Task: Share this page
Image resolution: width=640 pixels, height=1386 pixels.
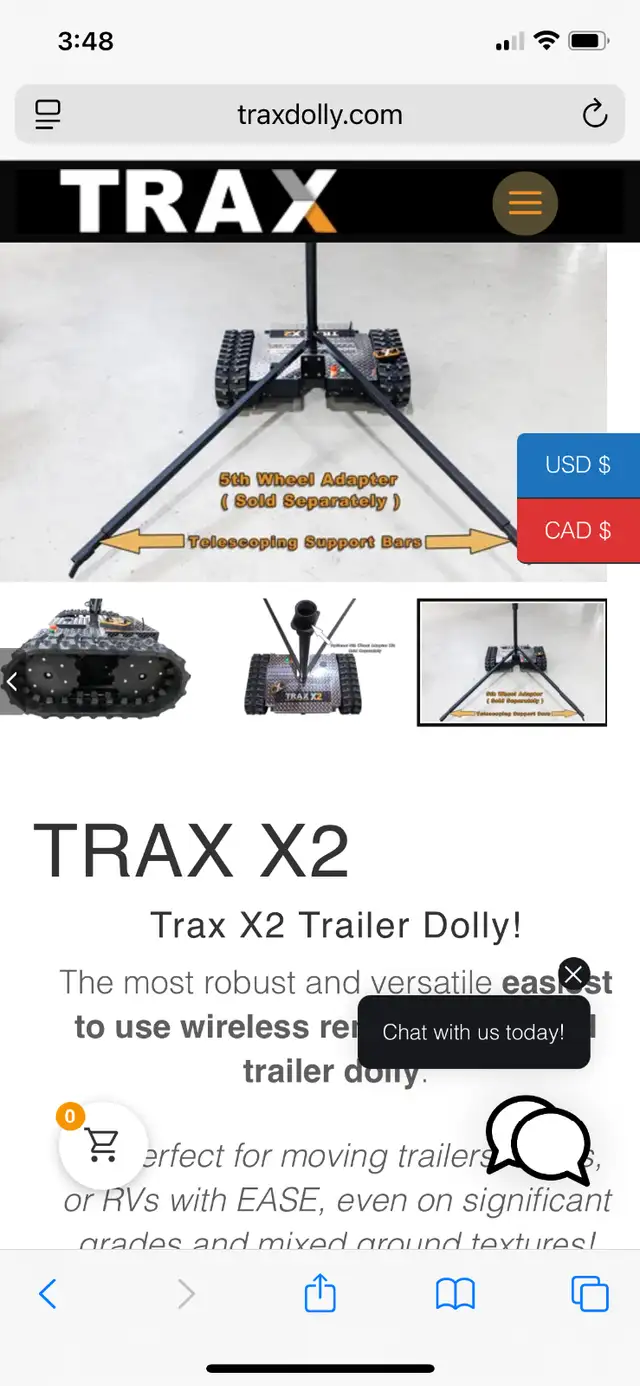Action: tap(320, 1293)
